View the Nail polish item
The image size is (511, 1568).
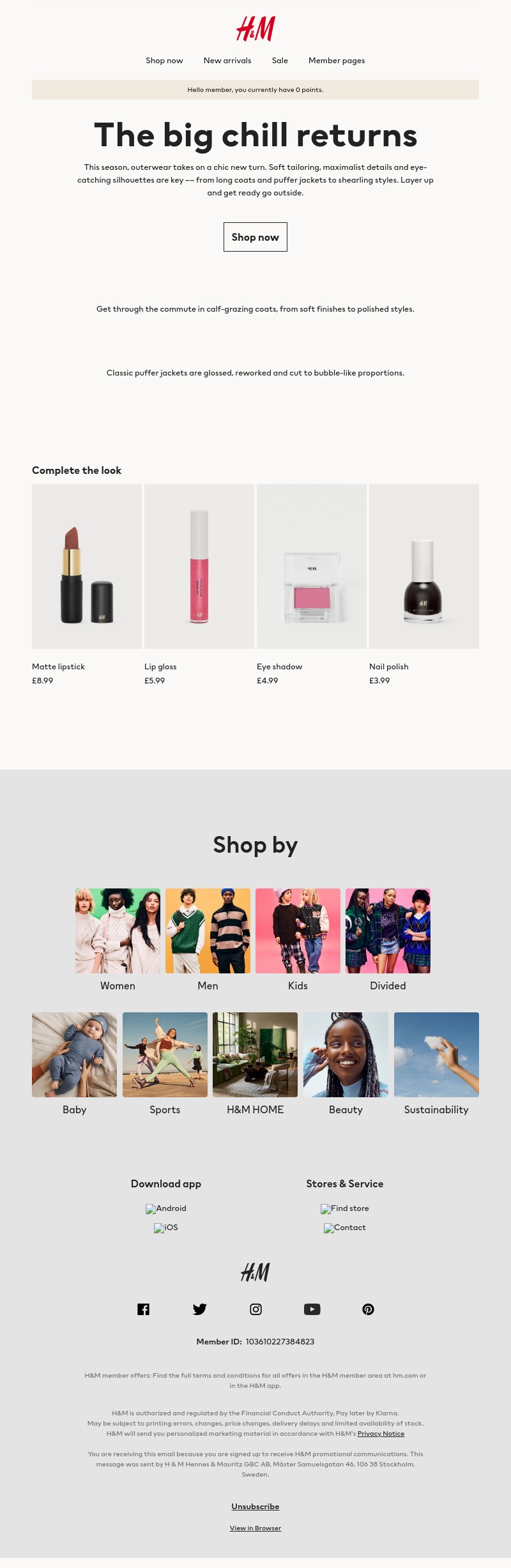coord(424,567)
